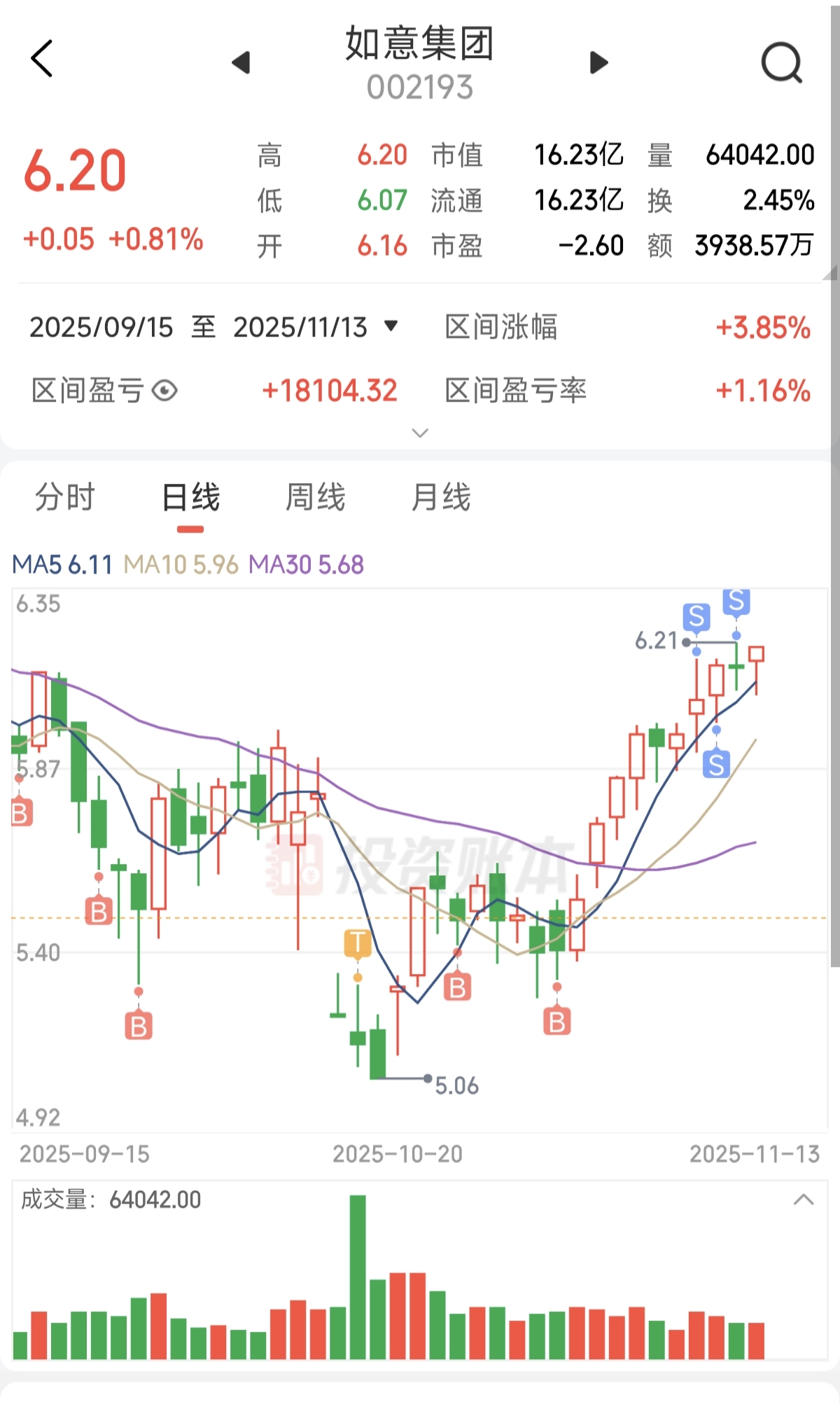
Task: Switch to the 月线 chart tab
Action: [x=441, y=497]
